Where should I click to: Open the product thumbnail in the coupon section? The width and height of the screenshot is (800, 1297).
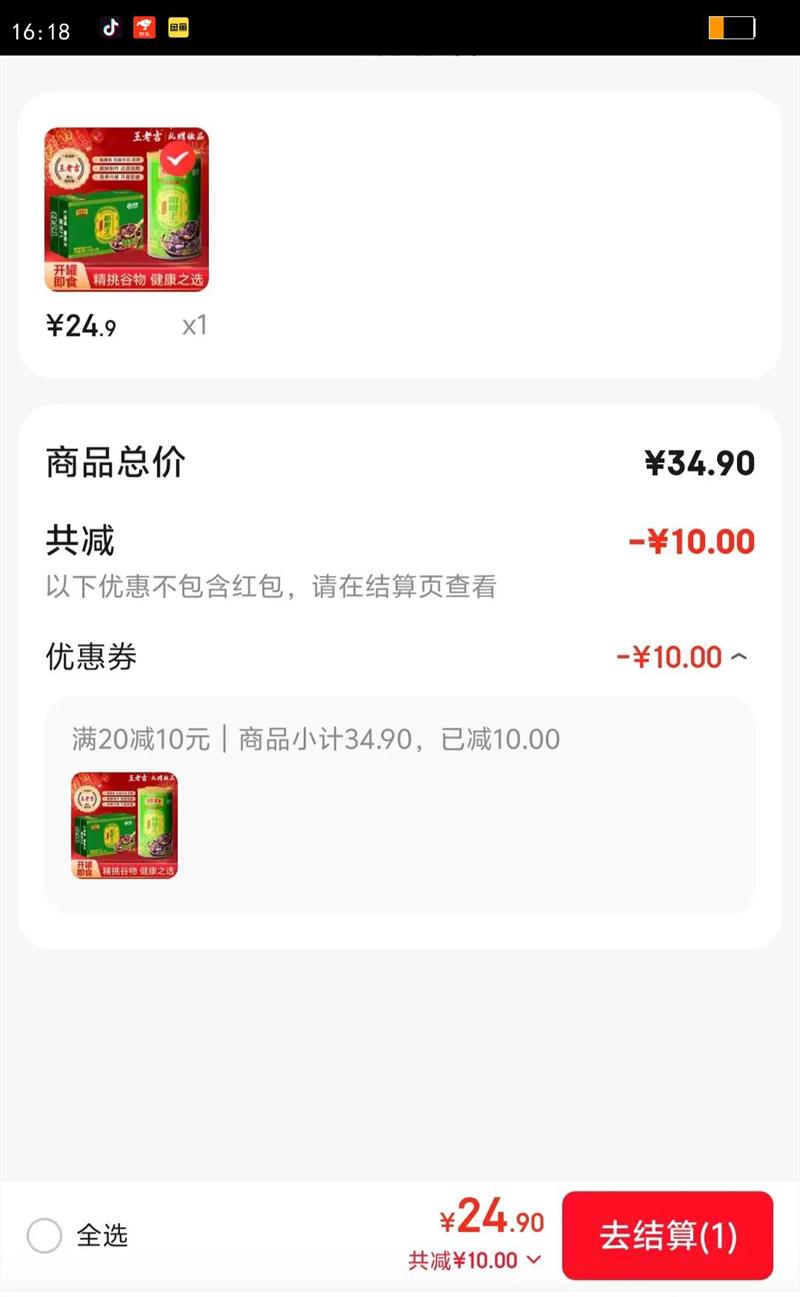124,825
